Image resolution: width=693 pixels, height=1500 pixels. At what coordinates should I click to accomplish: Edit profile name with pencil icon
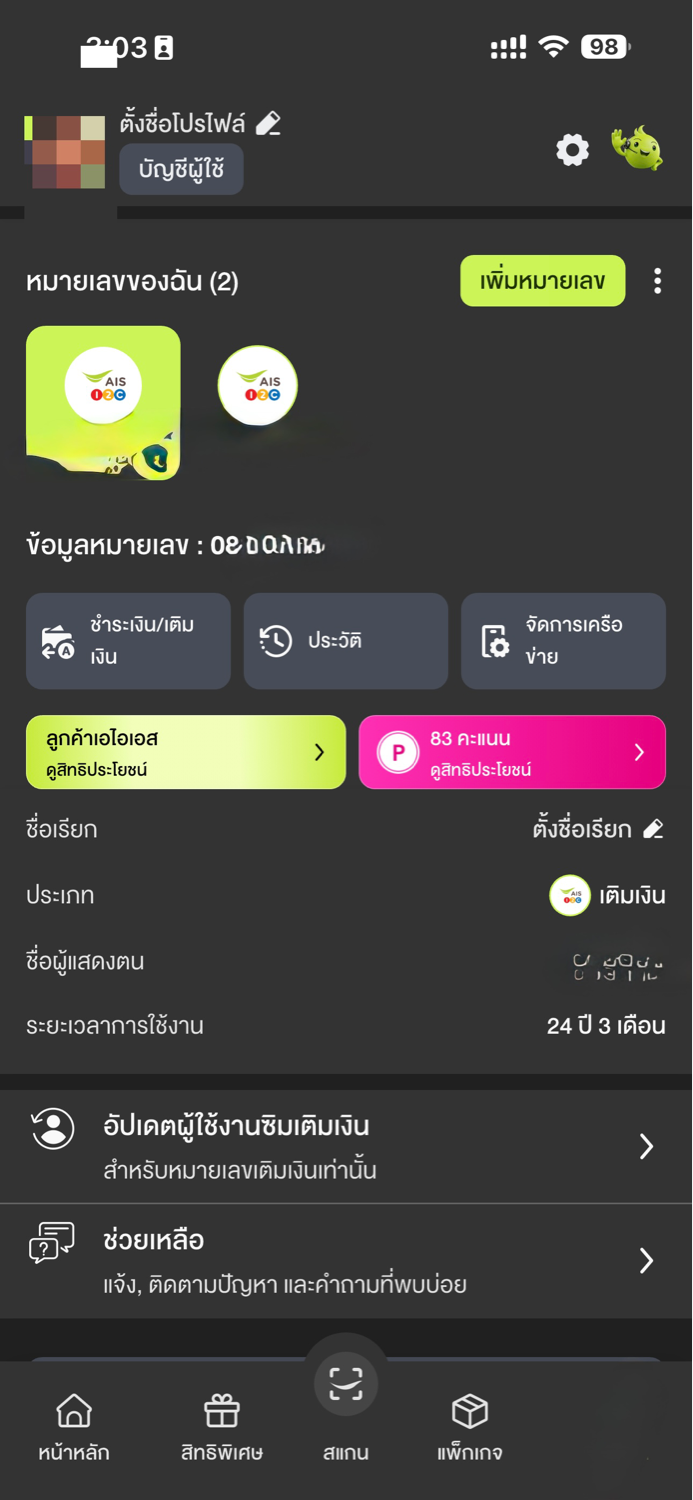tap(268, 124)
